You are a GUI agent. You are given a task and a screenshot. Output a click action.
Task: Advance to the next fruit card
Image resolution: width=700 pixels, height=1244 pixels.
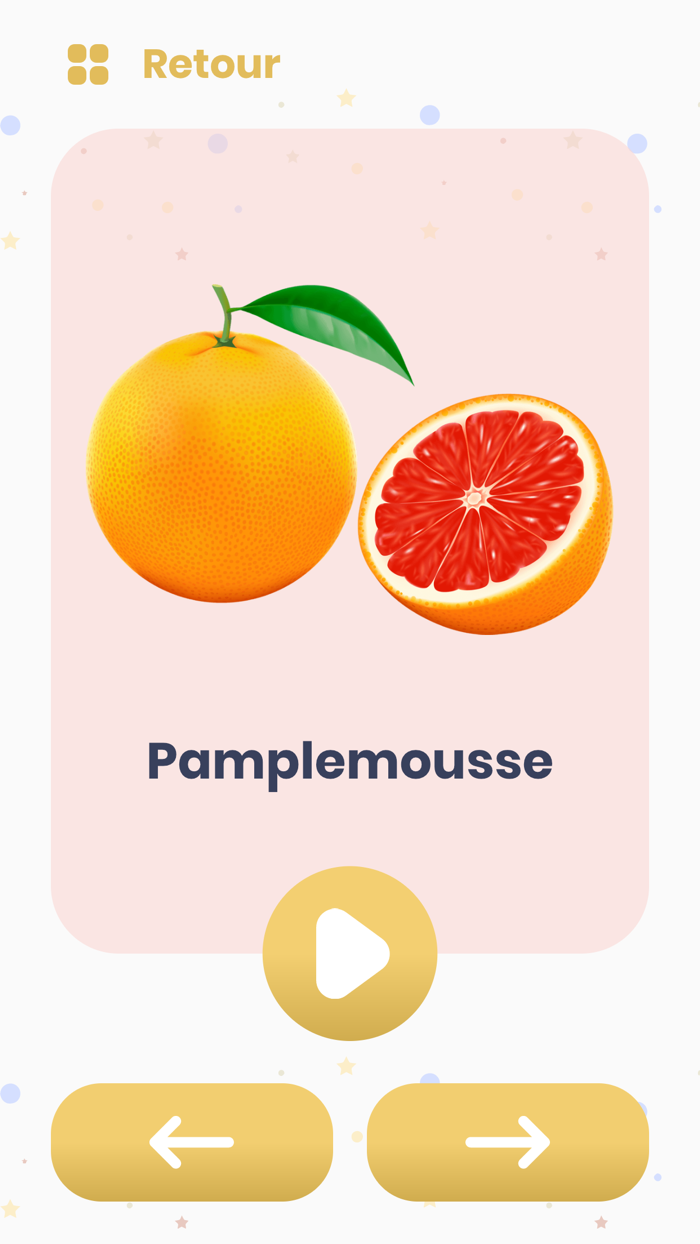(x=508, y=1142)
